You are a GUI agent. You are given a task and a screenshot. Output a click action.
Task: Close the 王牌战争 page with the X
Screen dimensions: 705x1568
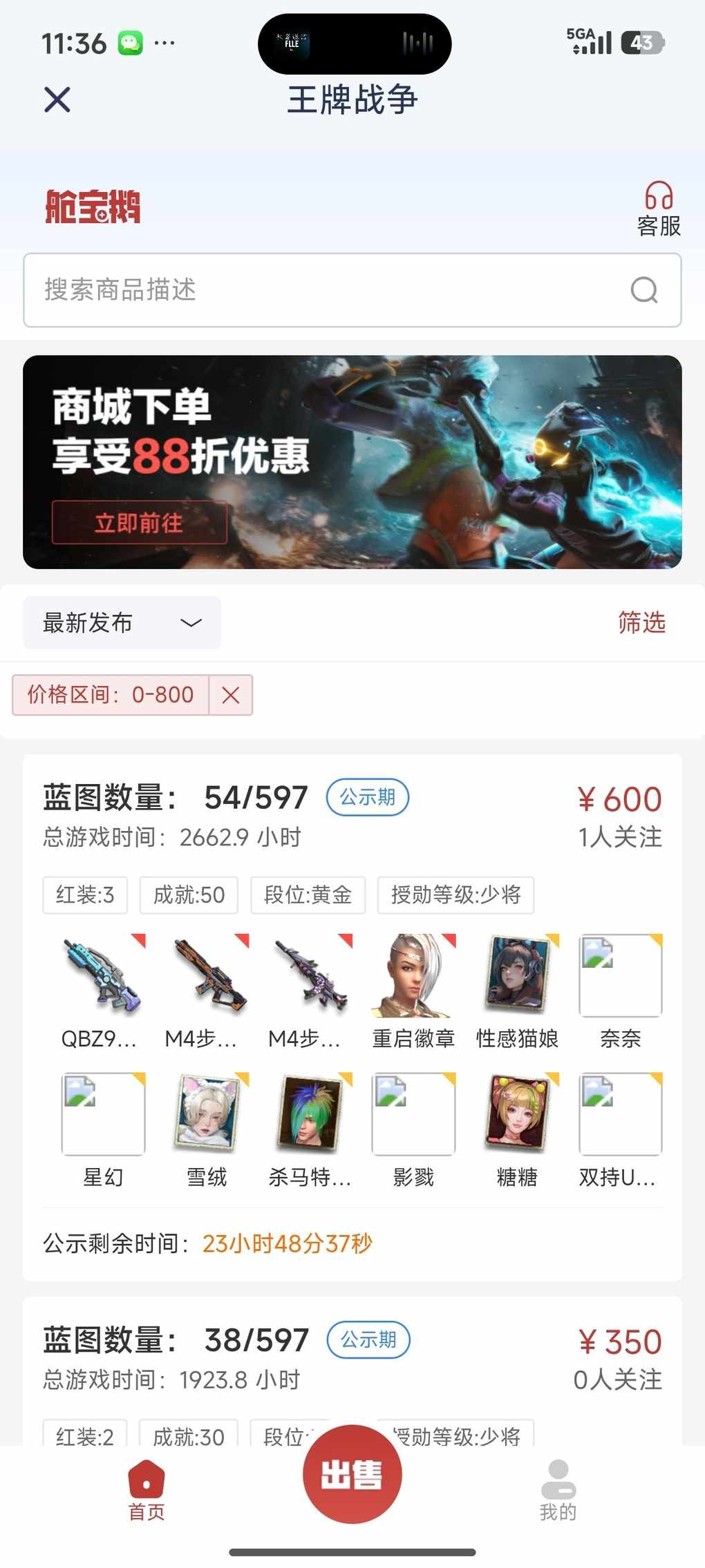(57, 99)
